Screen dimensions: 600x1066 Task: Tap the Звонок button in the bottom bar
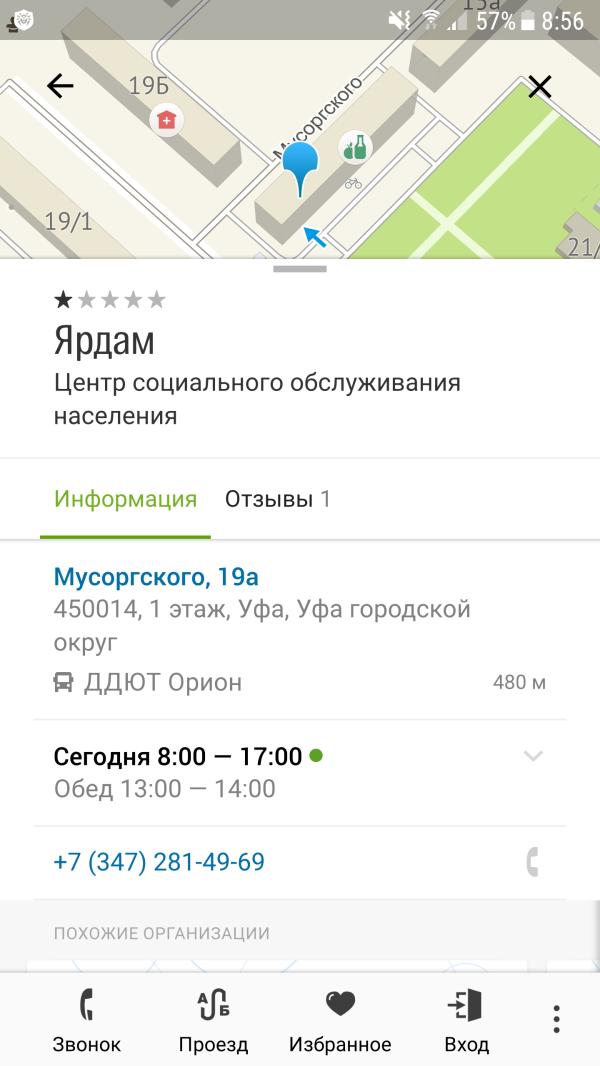coord(87,1018)
